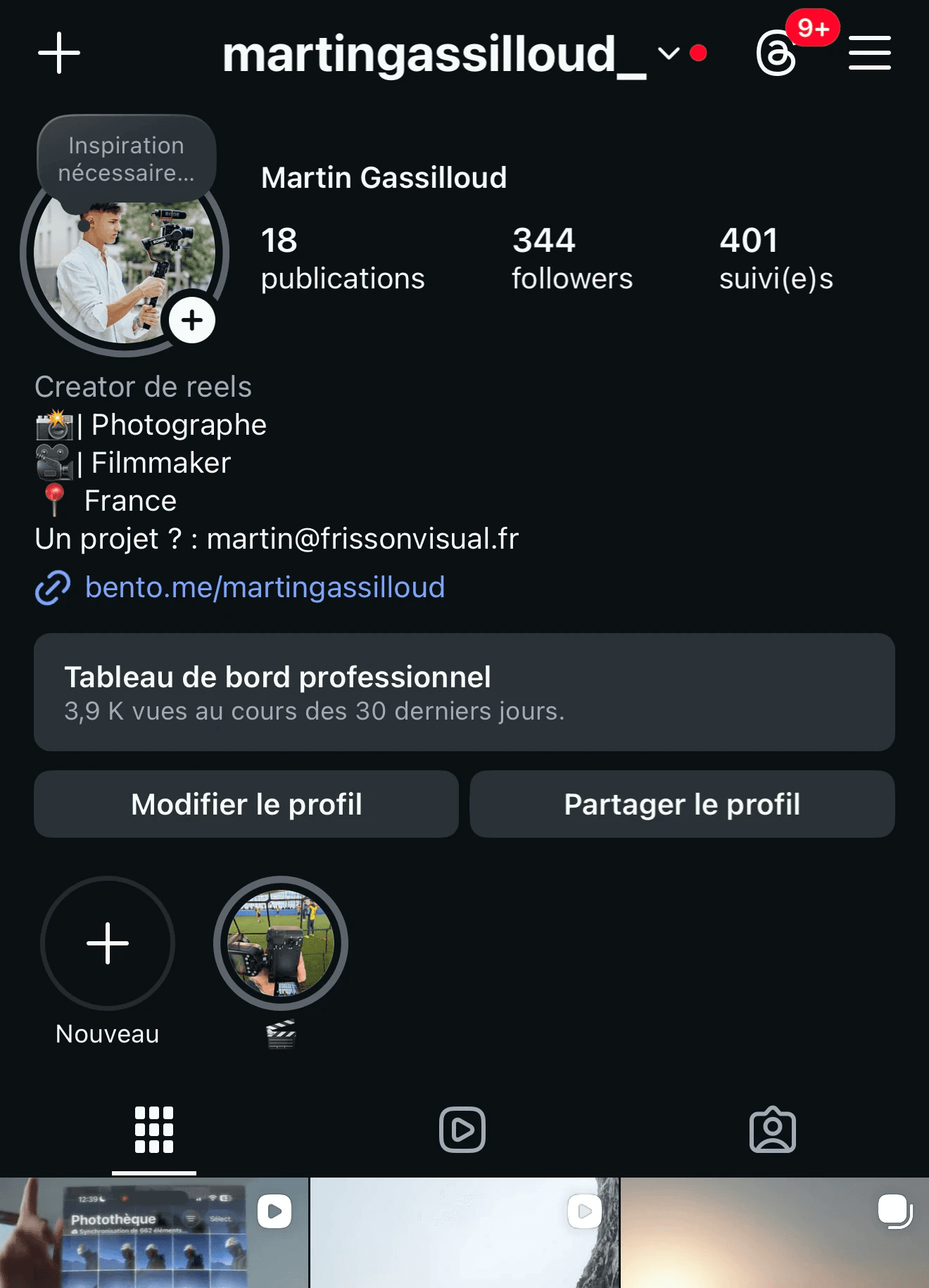929x1288 pixels.
Task: Open the hamburger settings menu
Action: (x=870, y=53)
